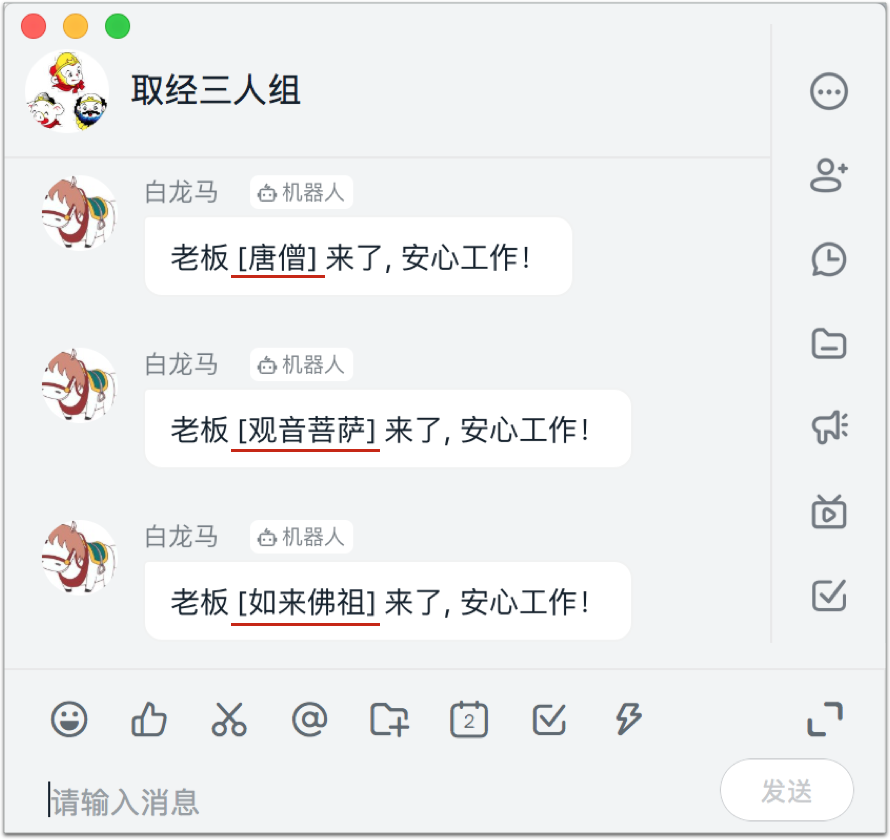The height and width of the screenshot is (840, 890).
Task: Take a screenshot with the scissors tool
Action: tap(229, 719)
